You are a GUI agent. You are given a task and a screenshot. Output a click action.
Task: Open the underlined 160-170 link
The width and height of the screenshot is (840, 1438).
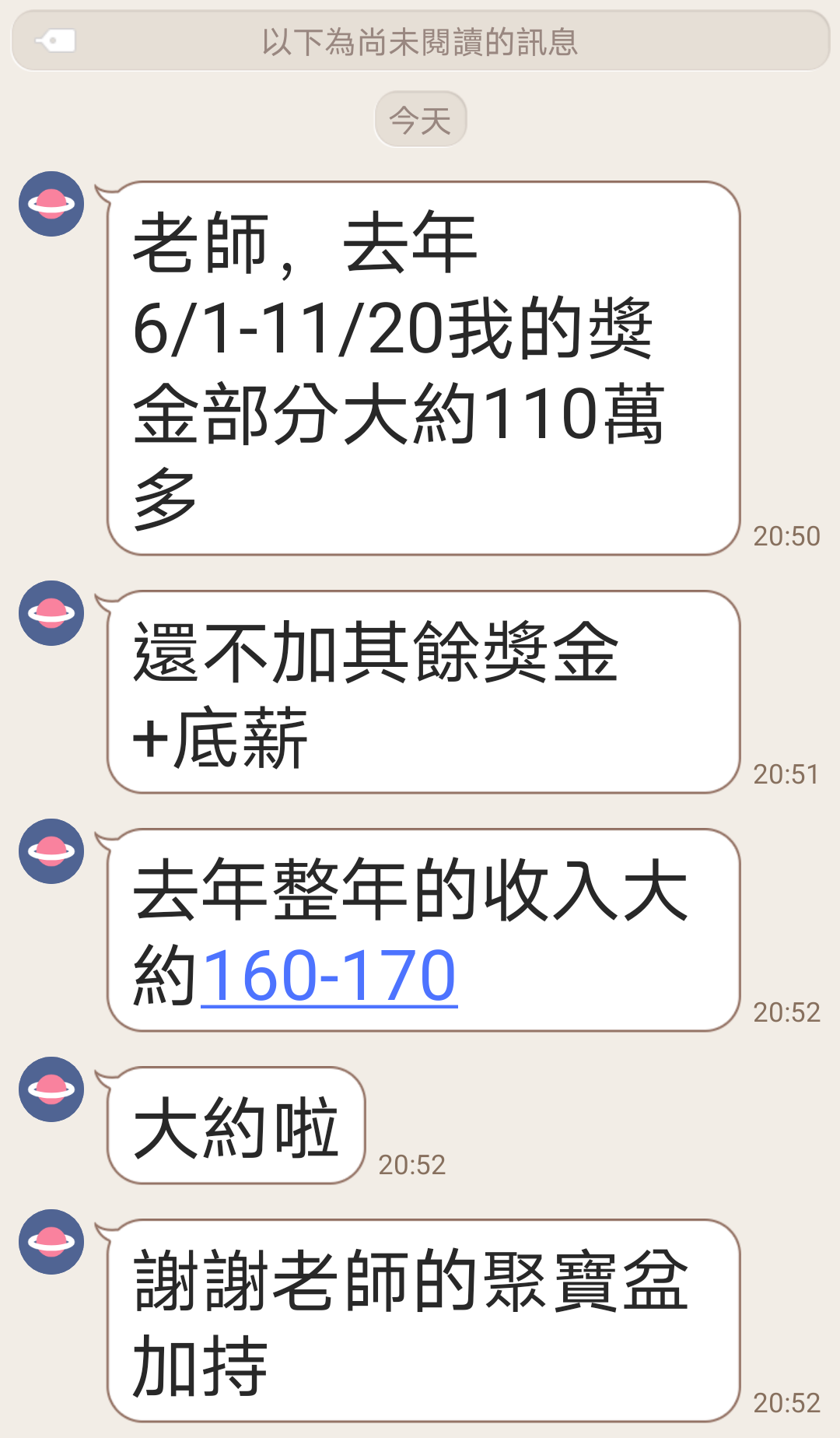pyautogui.click(x=329, y=975)
